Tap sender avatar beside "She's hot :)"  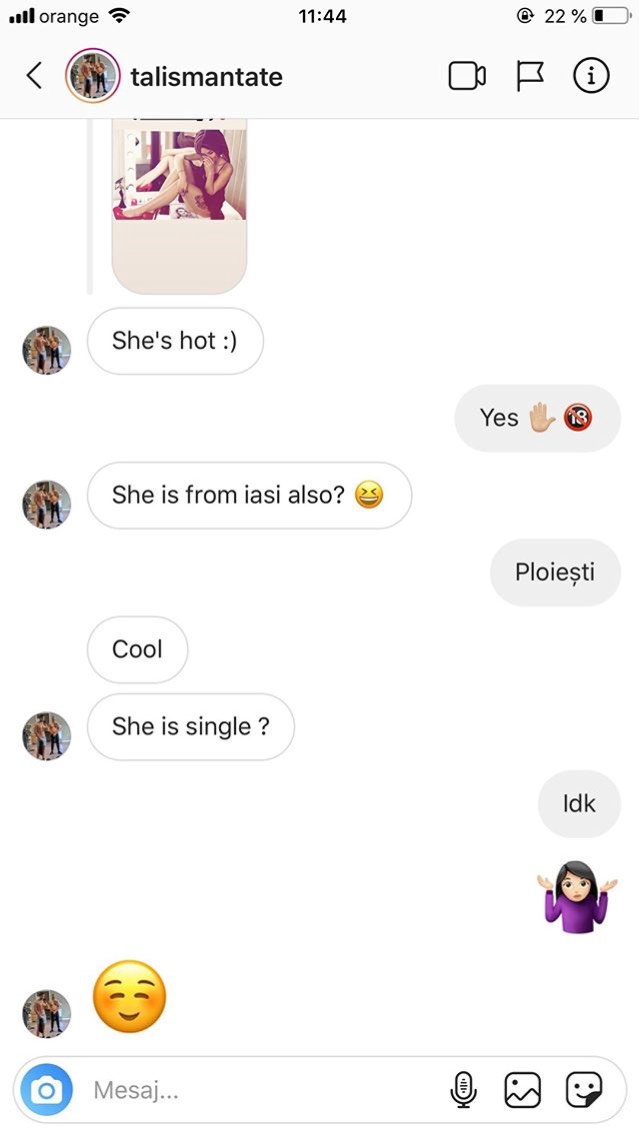(47, 350)
